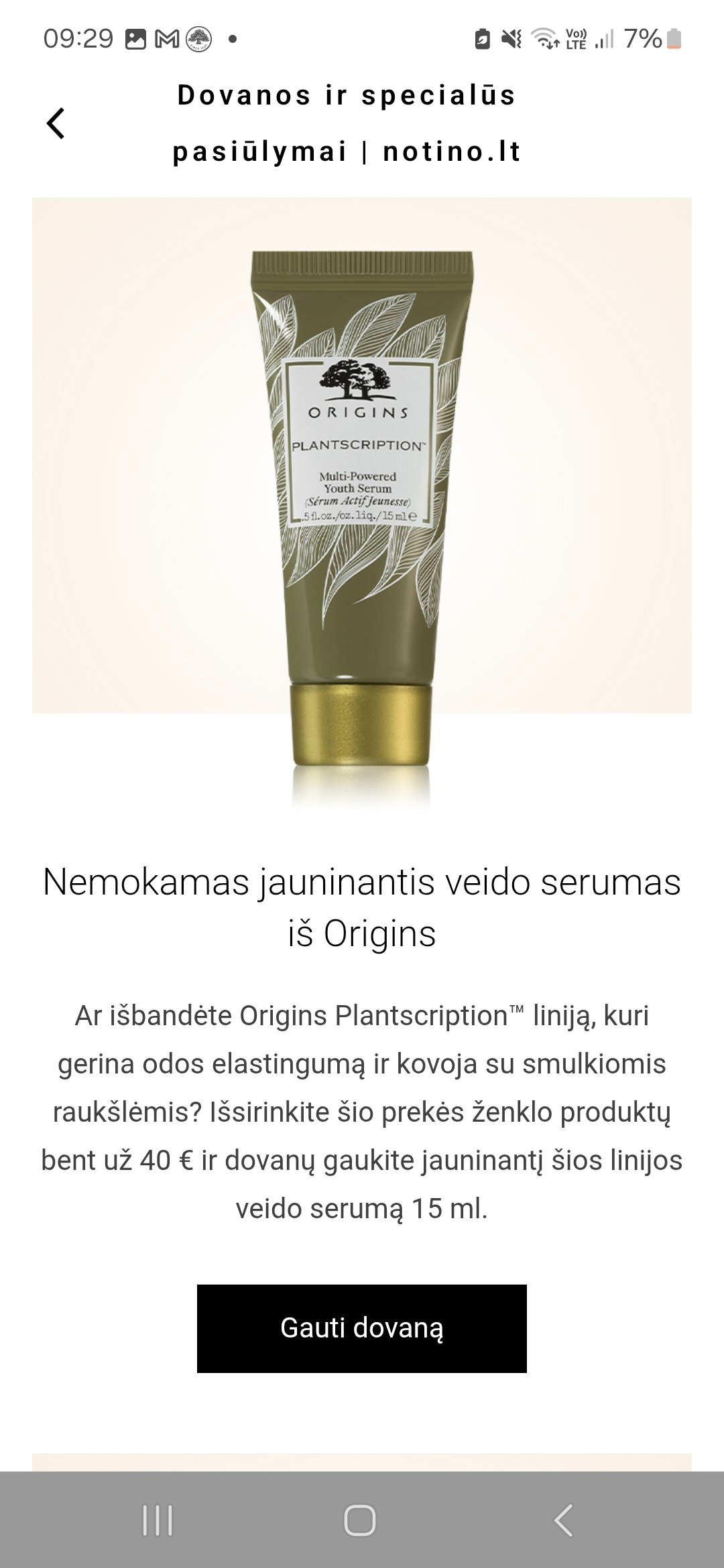Open the Origins serum offer image

[362, 504]
